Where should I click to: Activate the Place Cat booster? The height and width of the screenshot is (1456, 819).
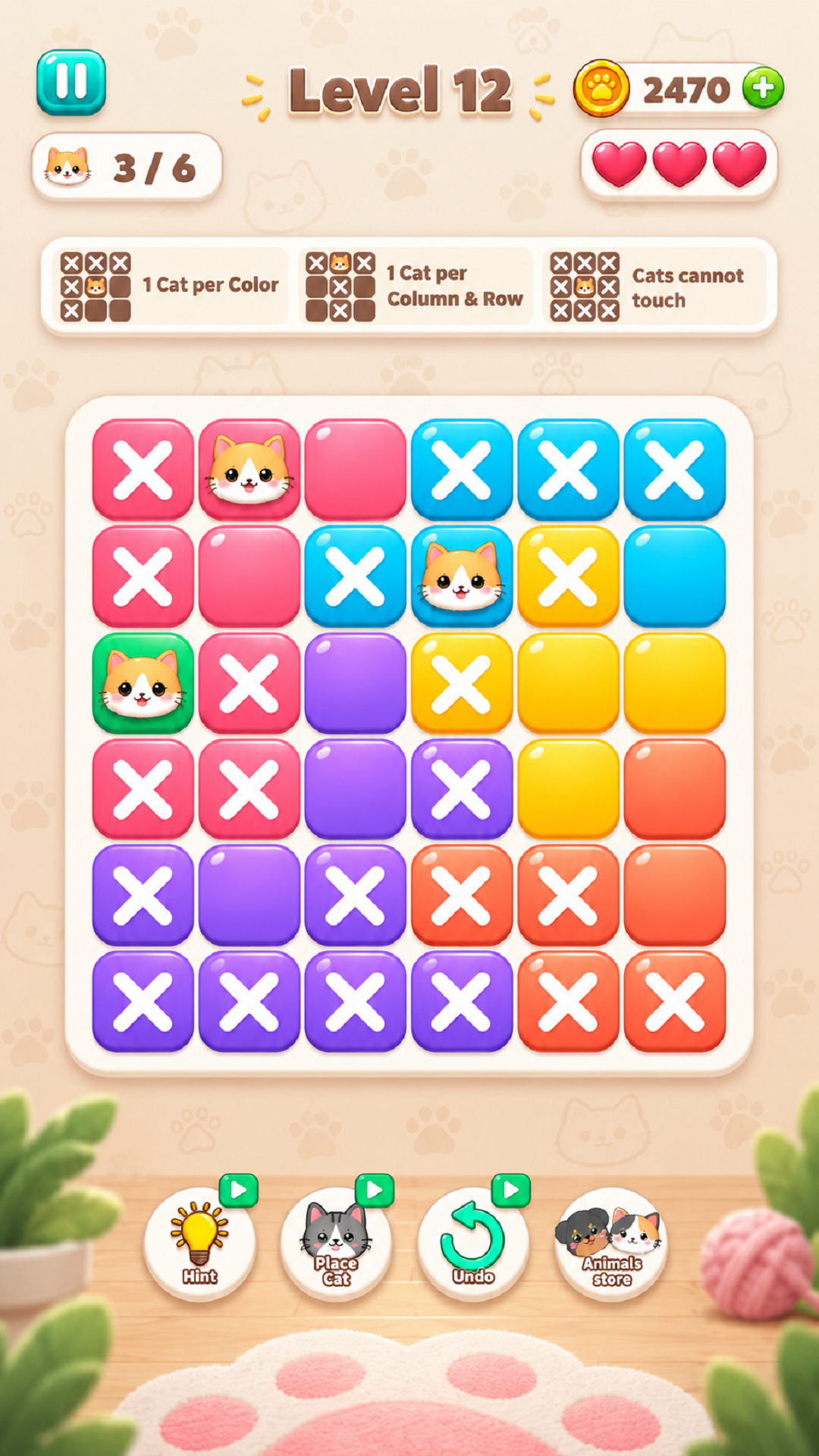[x=336, y=1244]
